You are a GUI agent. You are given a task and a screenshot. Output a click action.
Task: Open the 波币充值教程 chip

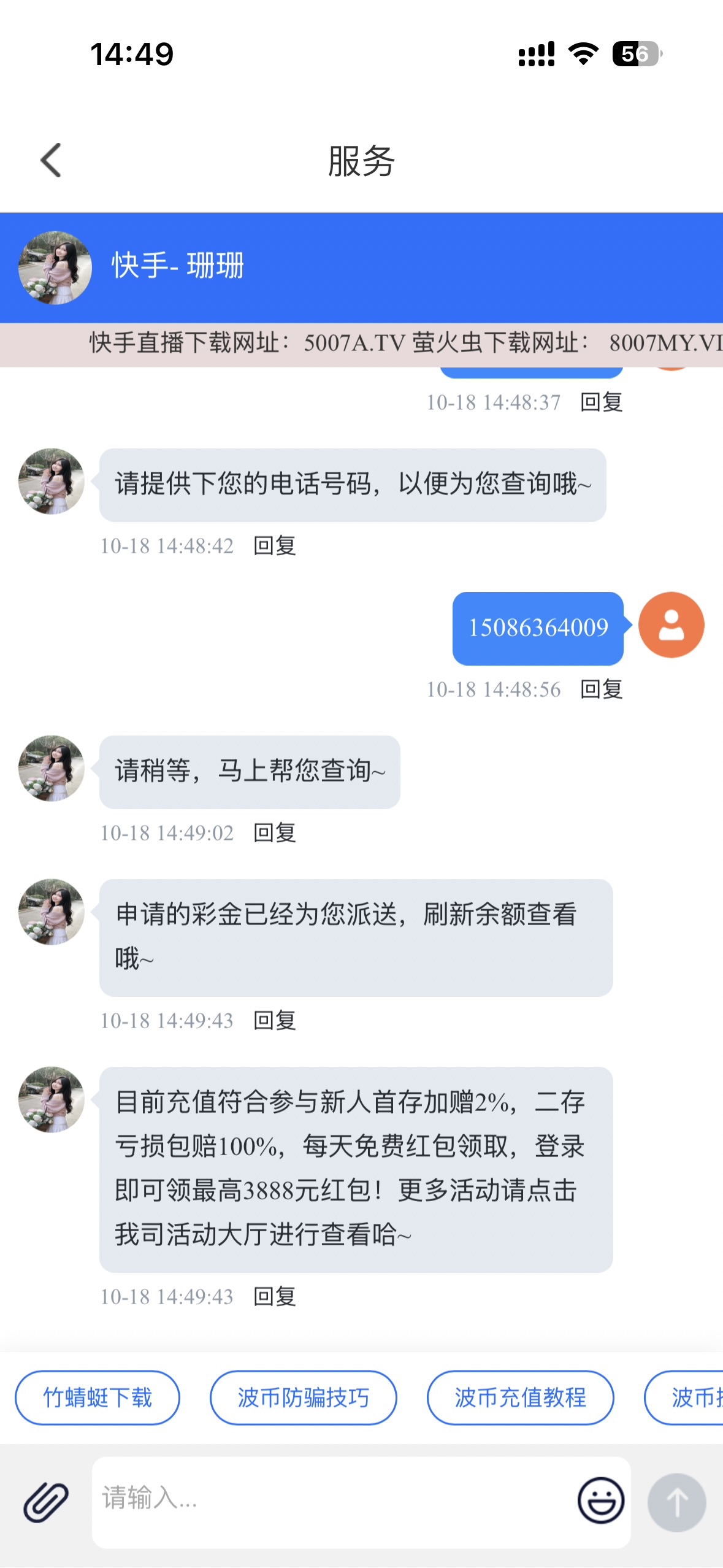tap(520, 1397)
